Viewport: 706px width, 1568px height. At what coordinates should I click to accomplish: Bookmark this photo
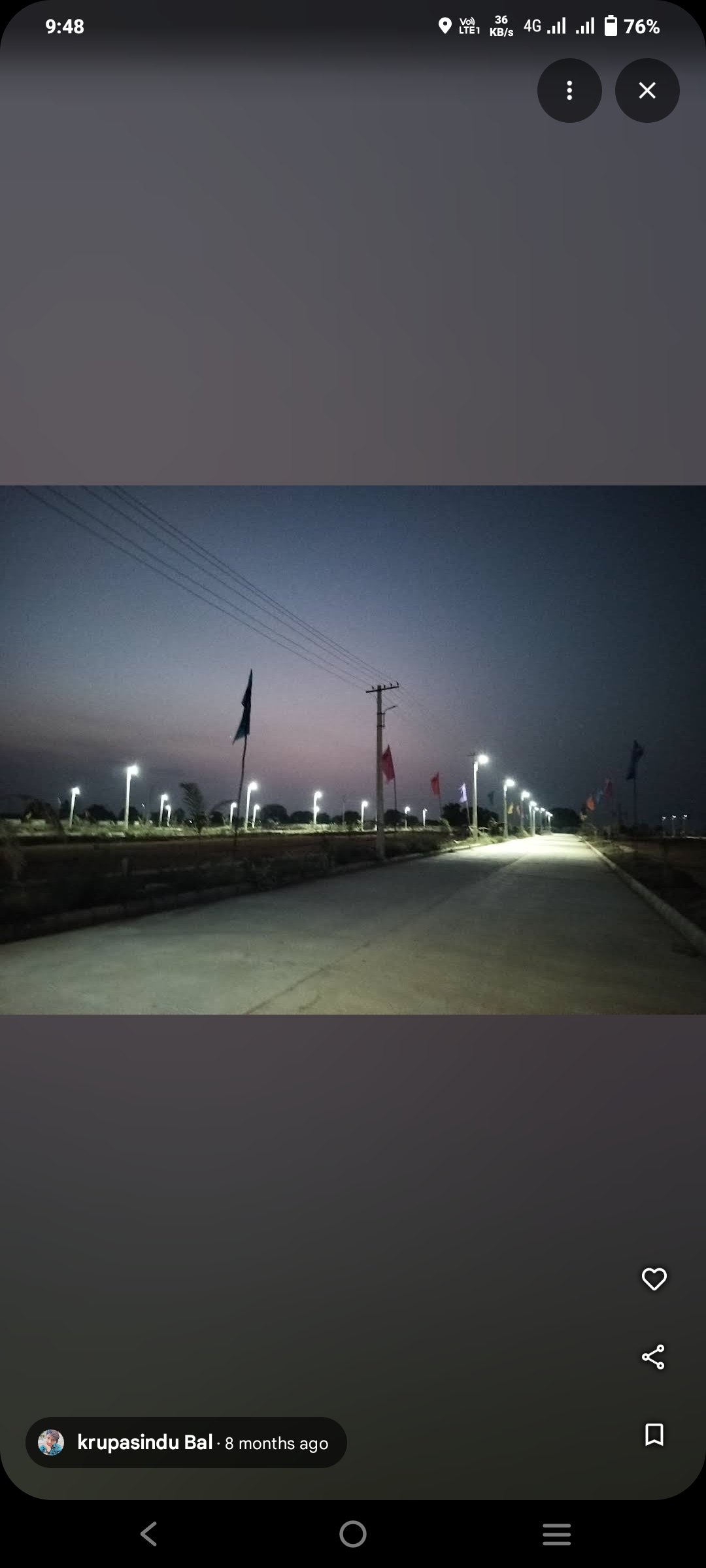pyautogui.click(x=654, y=1435)
